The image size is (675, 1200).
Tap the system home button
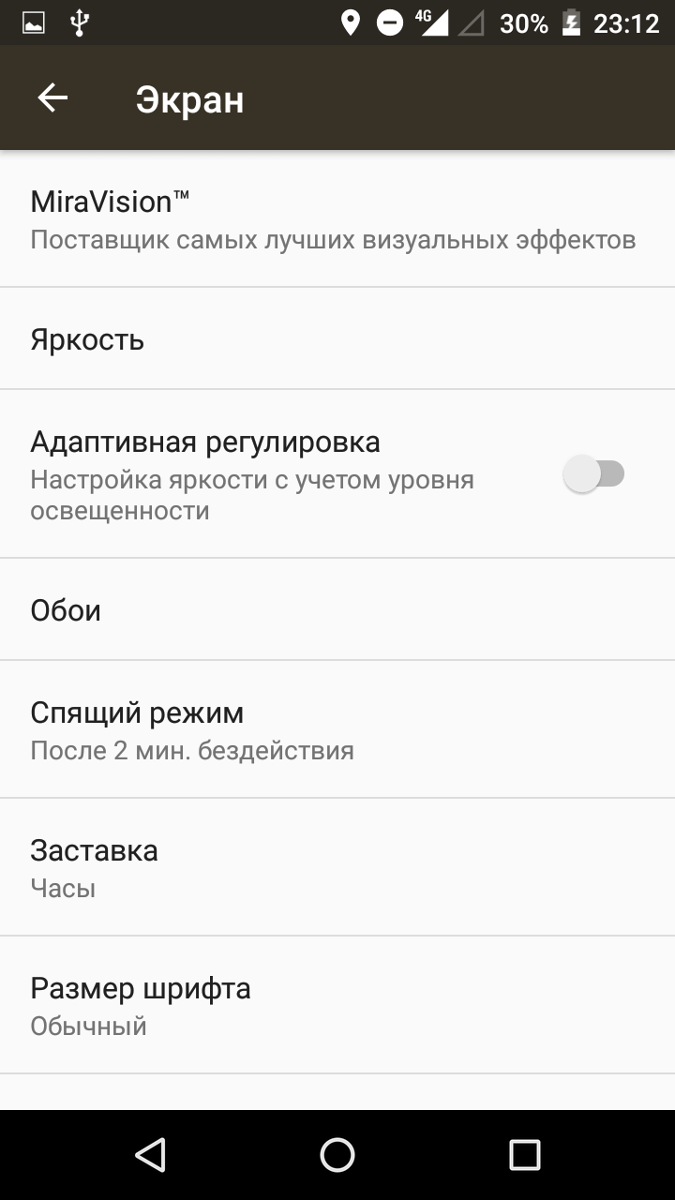(337, 1155)
